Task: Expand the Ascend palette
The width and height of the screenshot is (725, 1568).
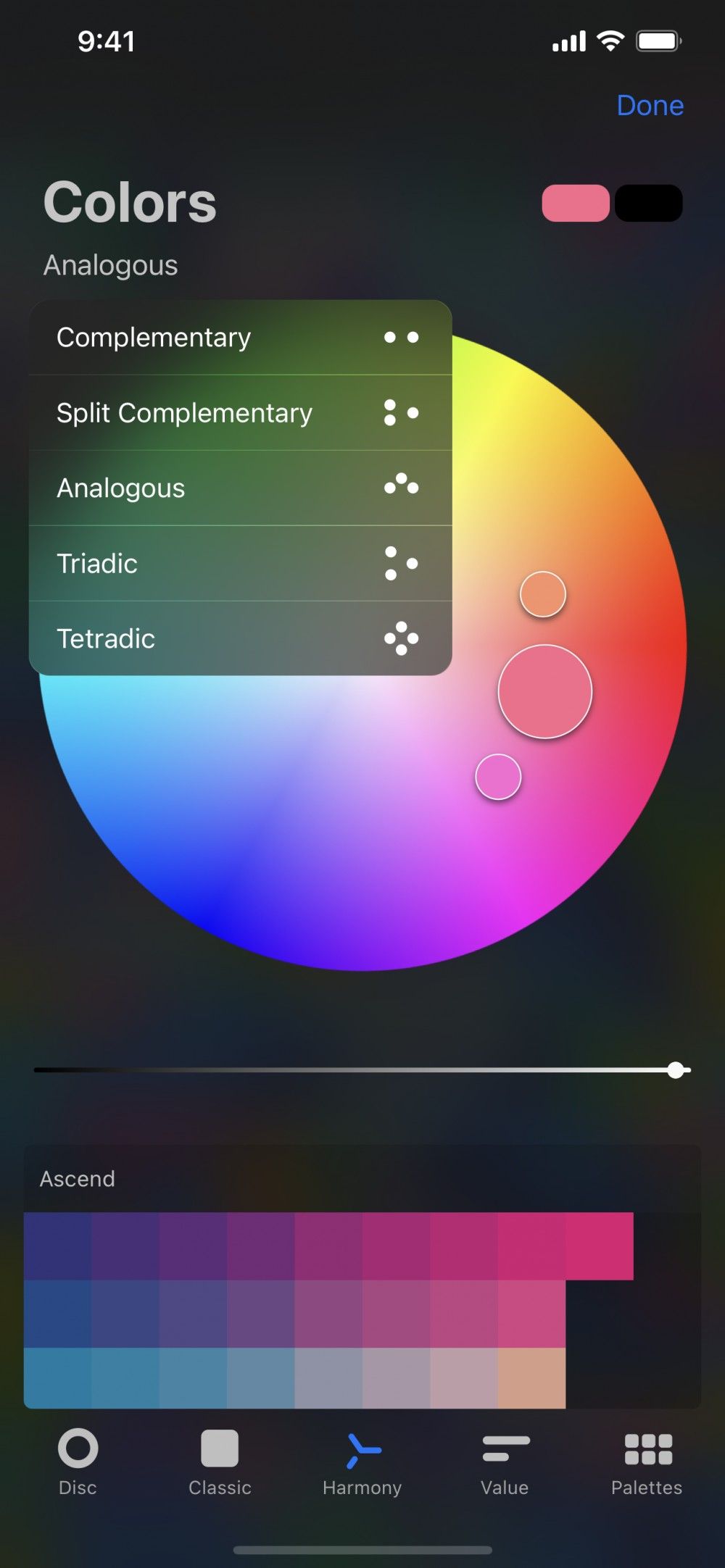Action: point(77,1178)
